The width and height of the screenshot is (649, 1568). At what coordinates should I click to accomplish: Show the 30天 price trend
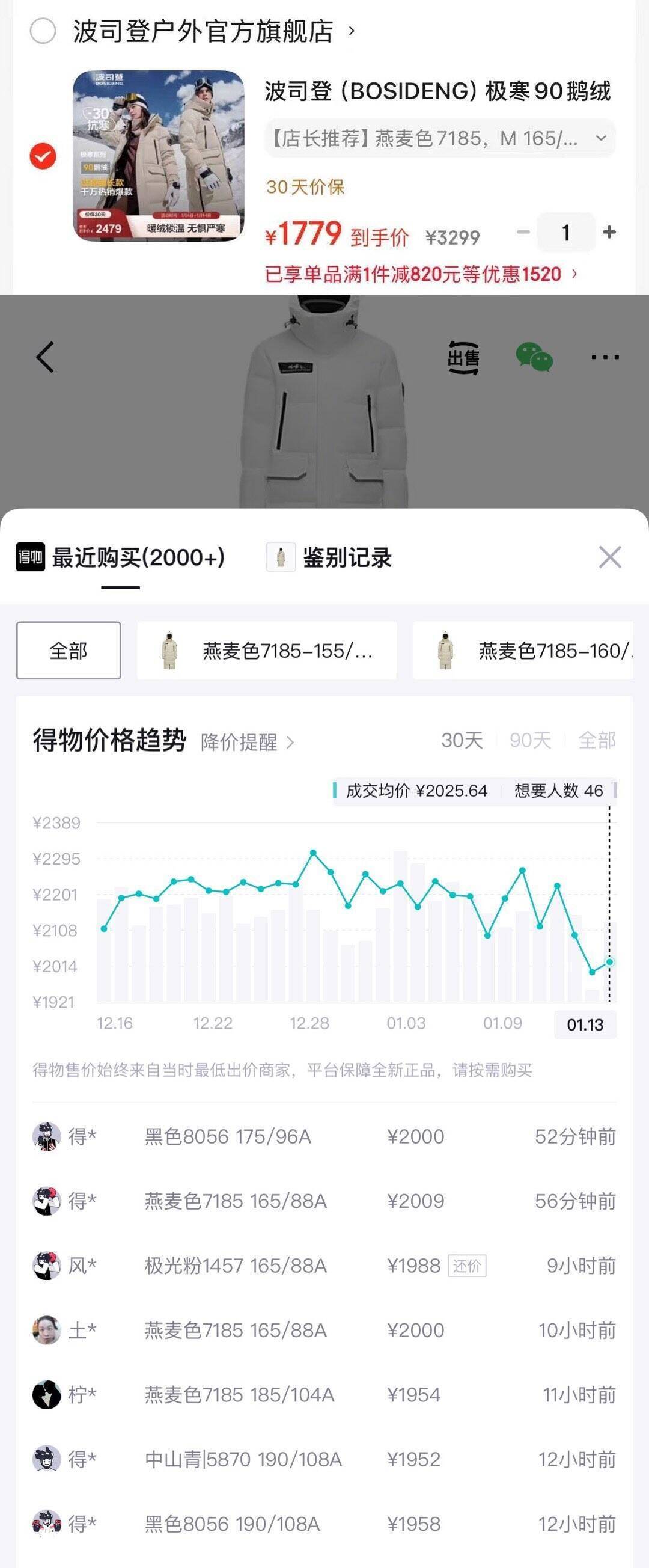(x=462, y=740)
